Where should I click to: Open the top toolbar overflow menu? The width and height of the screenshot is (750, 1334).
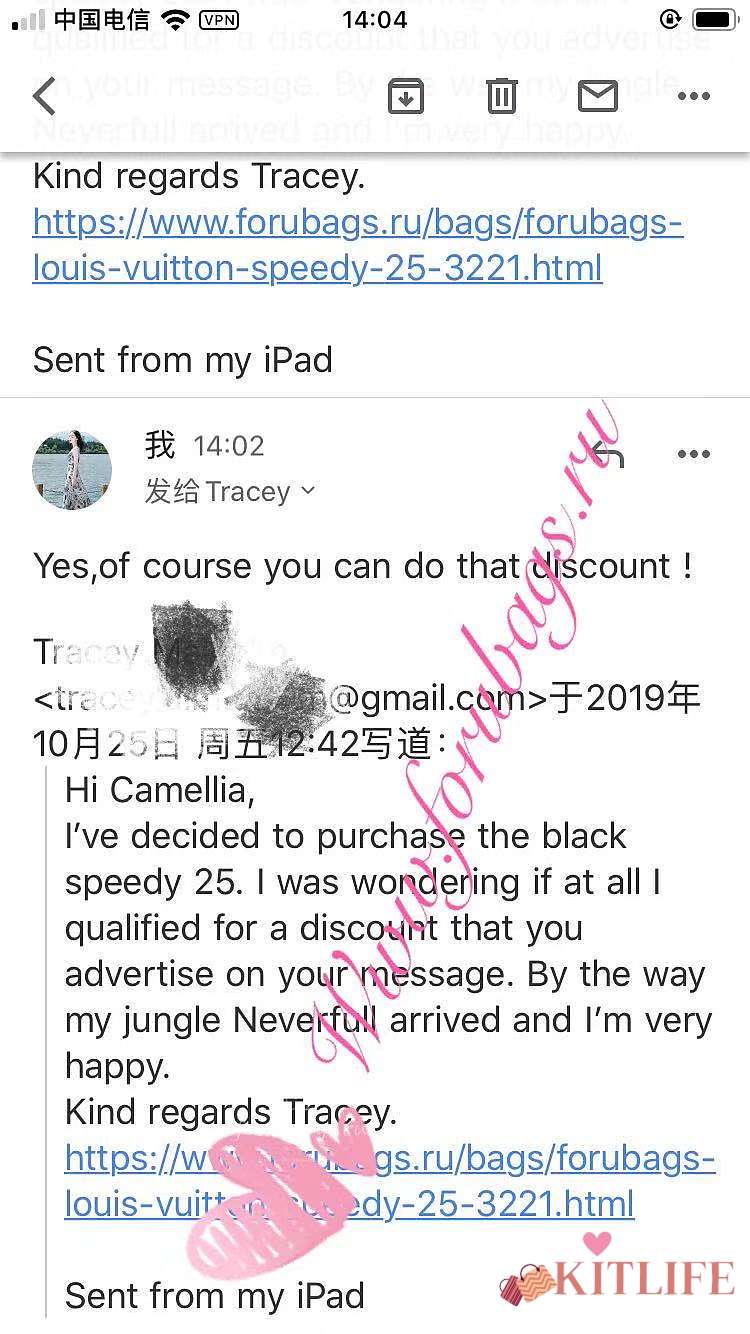(x=693, y=96)
